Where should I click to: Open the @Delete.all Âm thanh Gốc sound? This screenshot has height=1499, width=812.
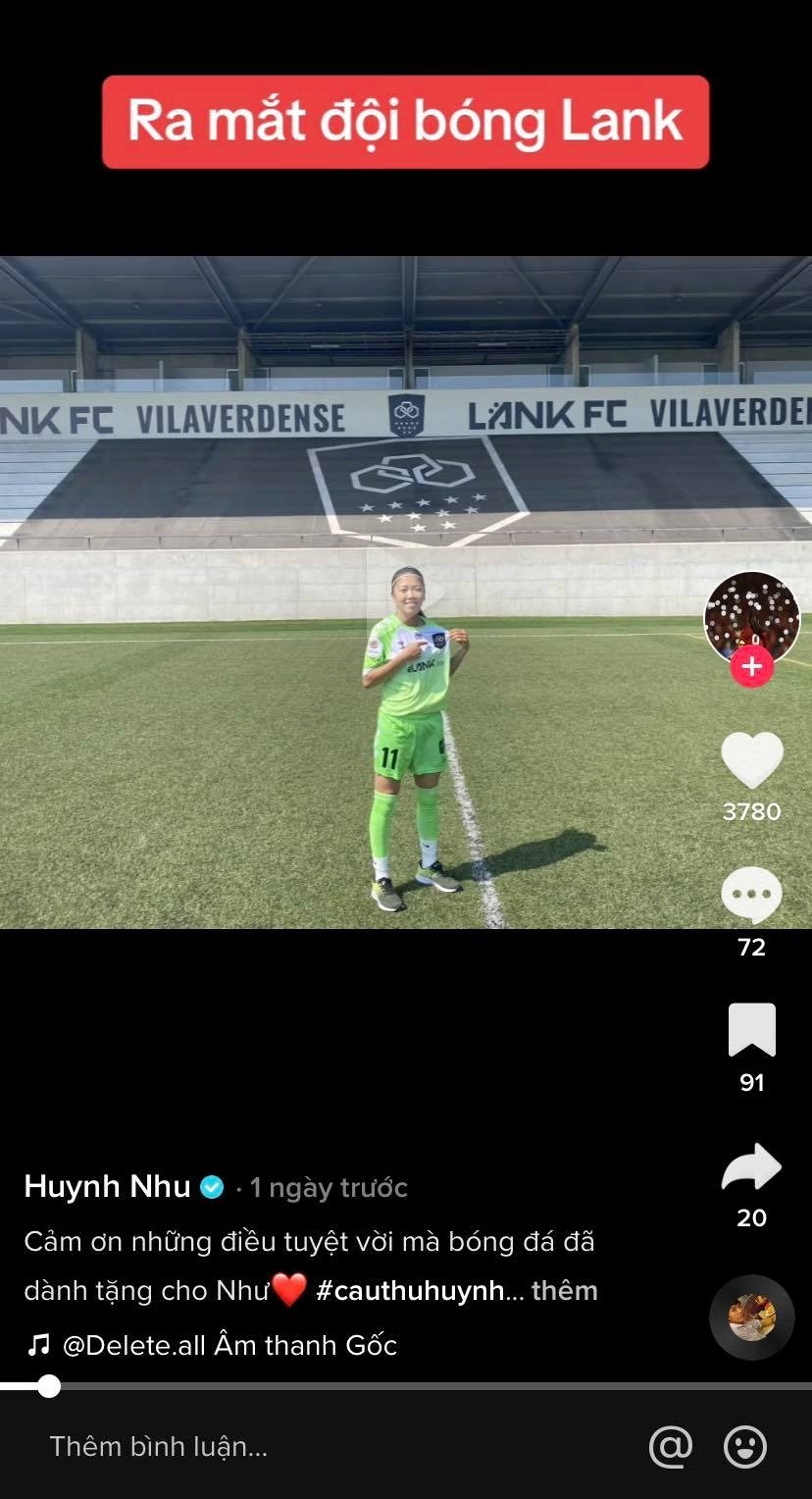[228, 1345]
